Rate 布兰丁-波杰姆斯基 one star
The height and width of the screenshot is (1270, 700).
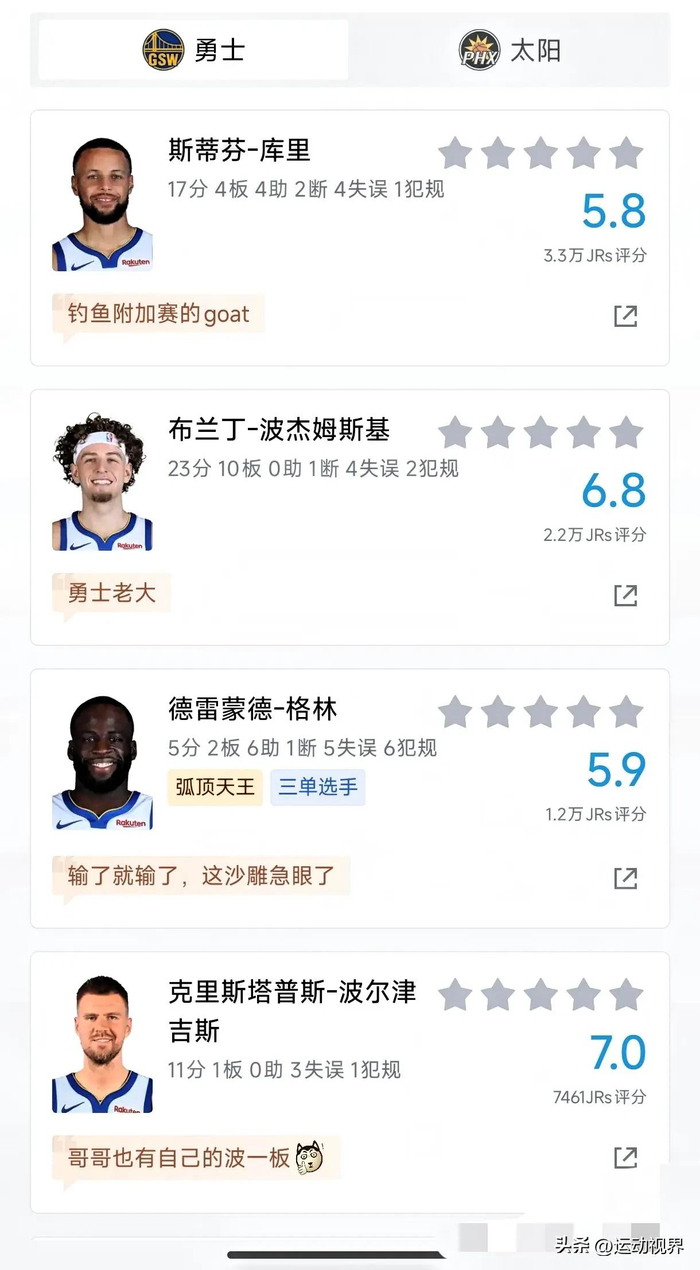click(455, 433)
